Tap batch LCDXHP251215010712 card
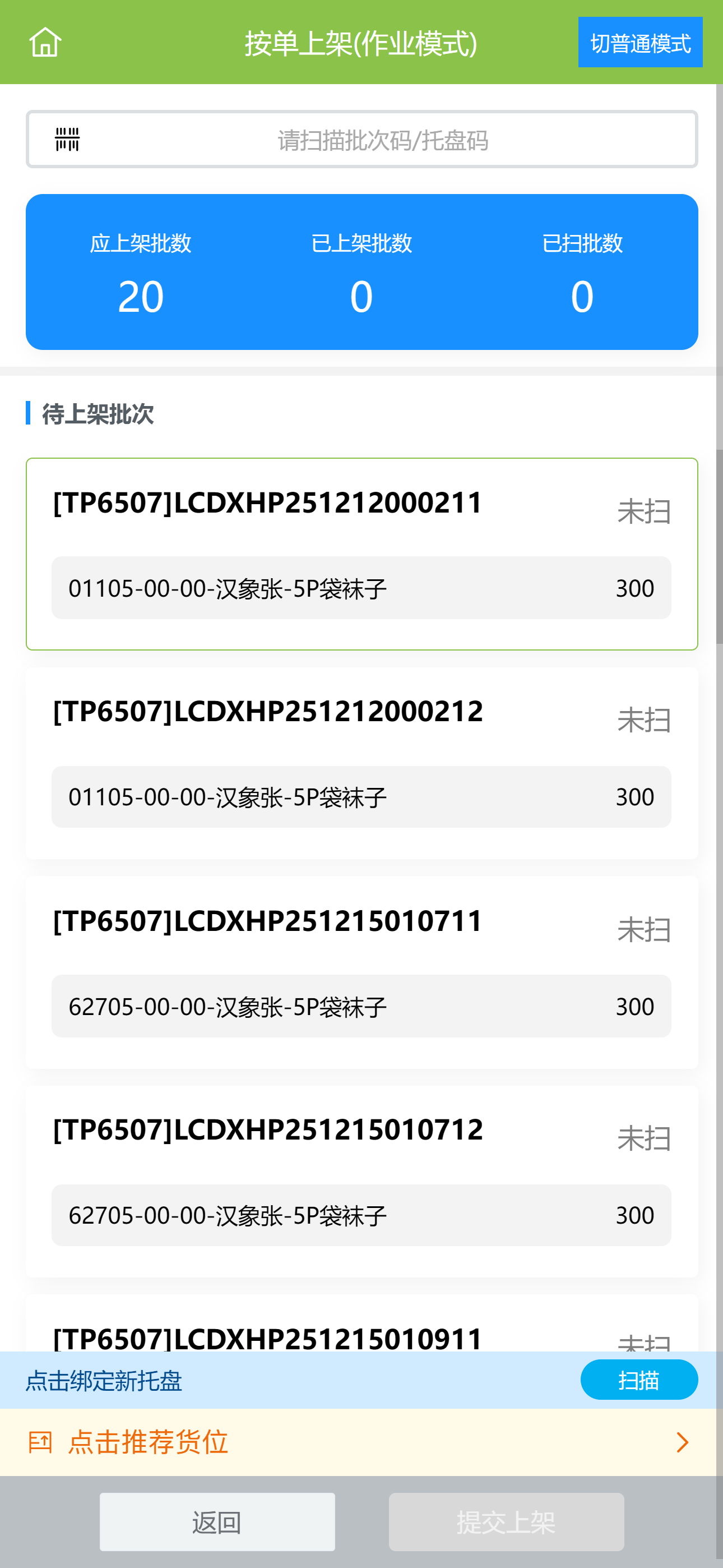723x1568 pixels. click(361, 1181)
